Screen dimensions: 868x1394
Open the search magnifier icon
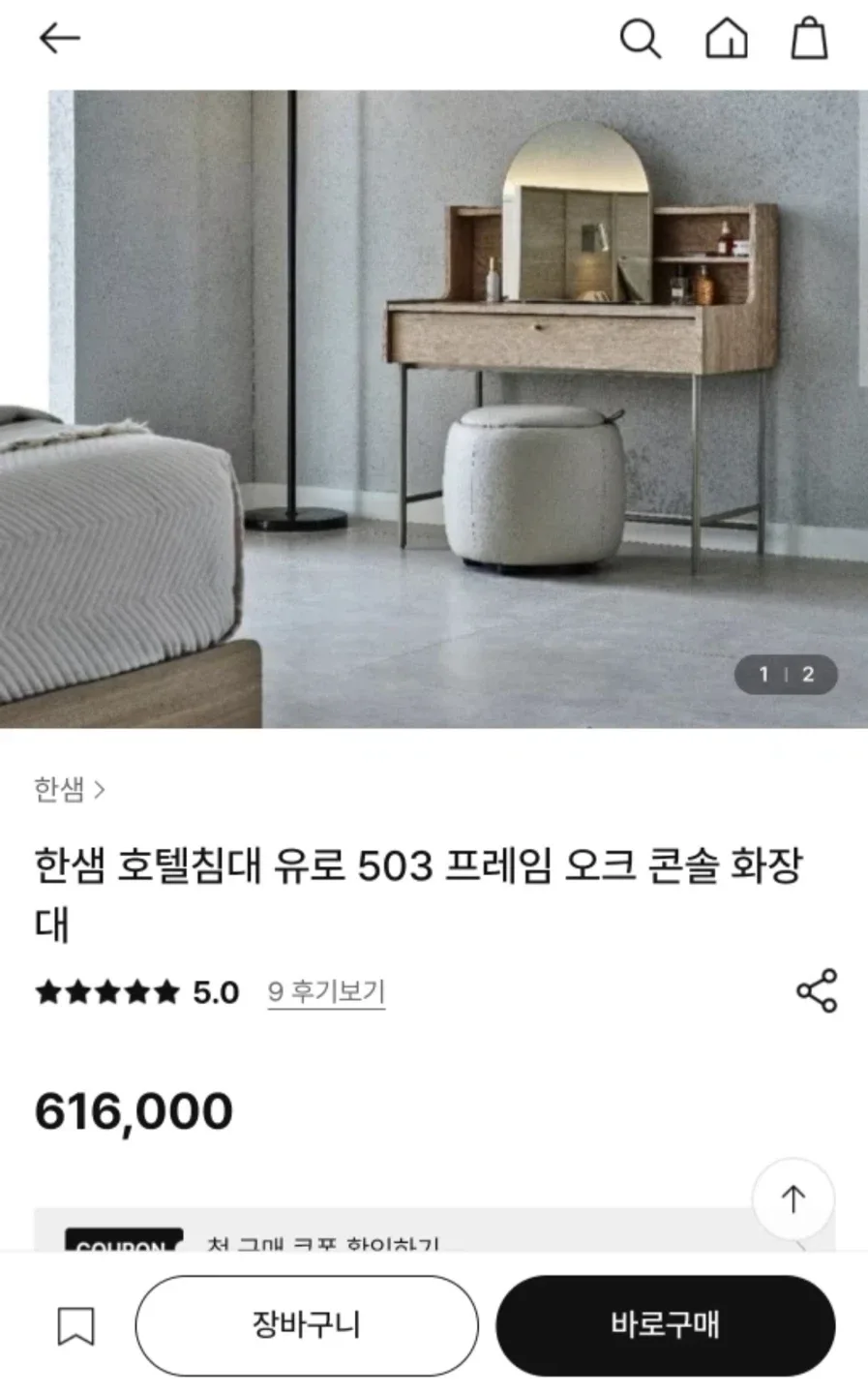click(x=640, y=40)
